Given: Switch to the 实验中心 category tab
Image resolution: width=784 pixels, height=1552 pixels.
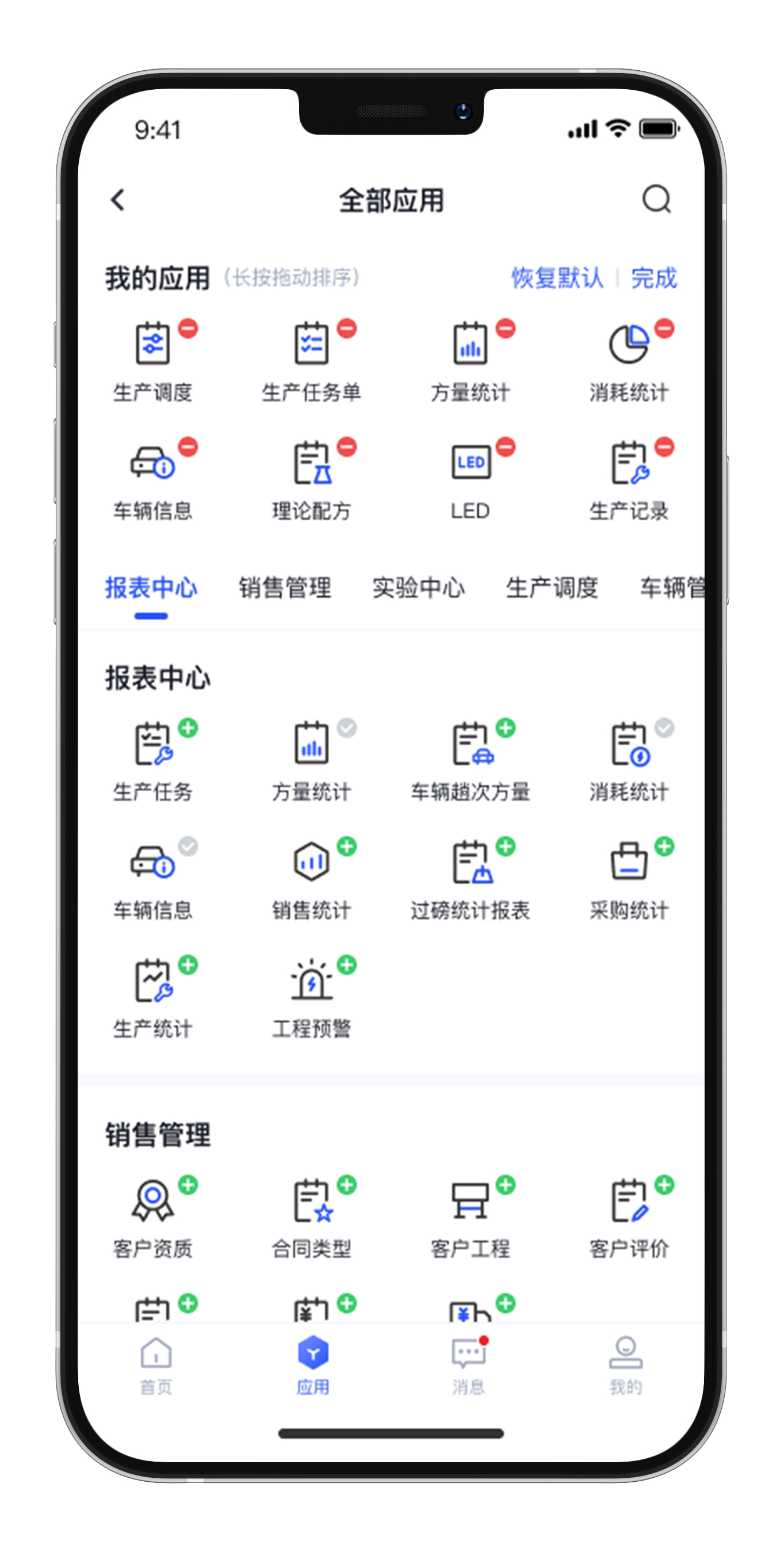Looking at the screenshot, I should click(x=419, y=588).
